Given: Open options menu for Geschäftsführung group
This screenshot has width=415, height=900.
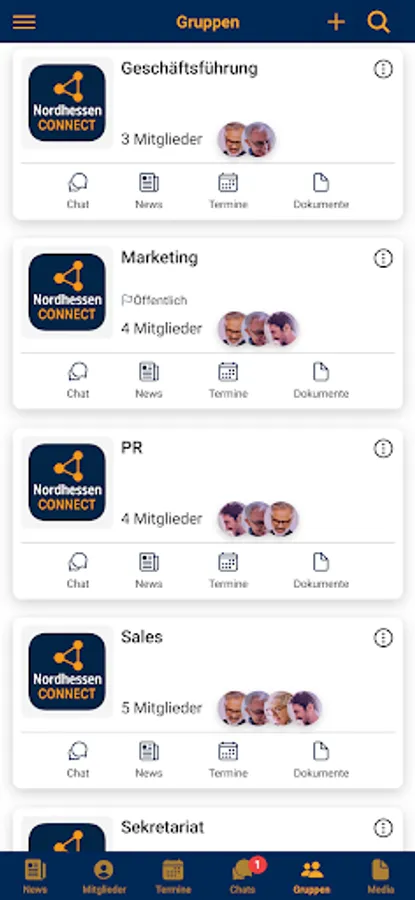Looking at the screenshot, I should coord(383,69).
